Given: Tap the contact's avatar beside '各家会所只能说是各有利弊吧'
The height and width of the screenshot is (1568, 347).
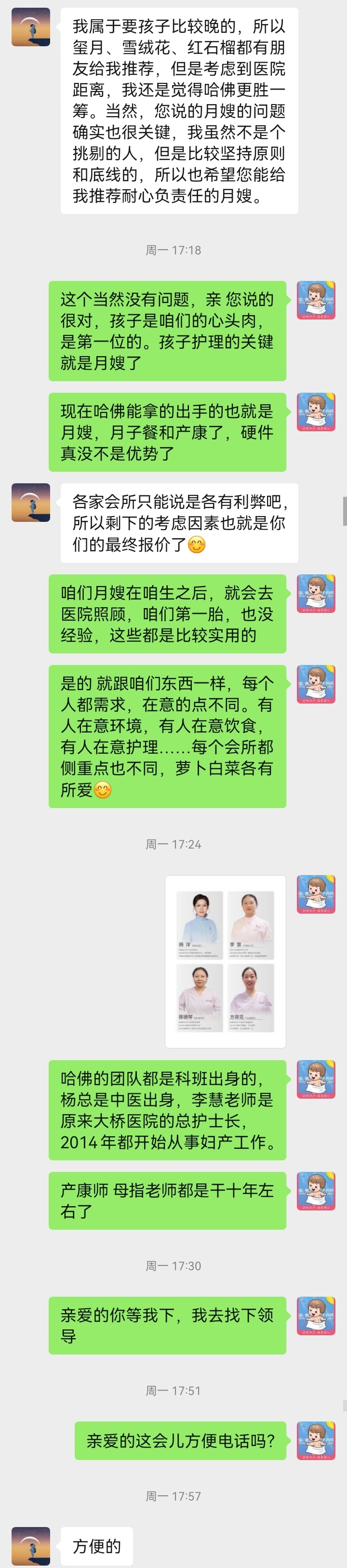Looking at the screenshot, I should coord(30,502).
